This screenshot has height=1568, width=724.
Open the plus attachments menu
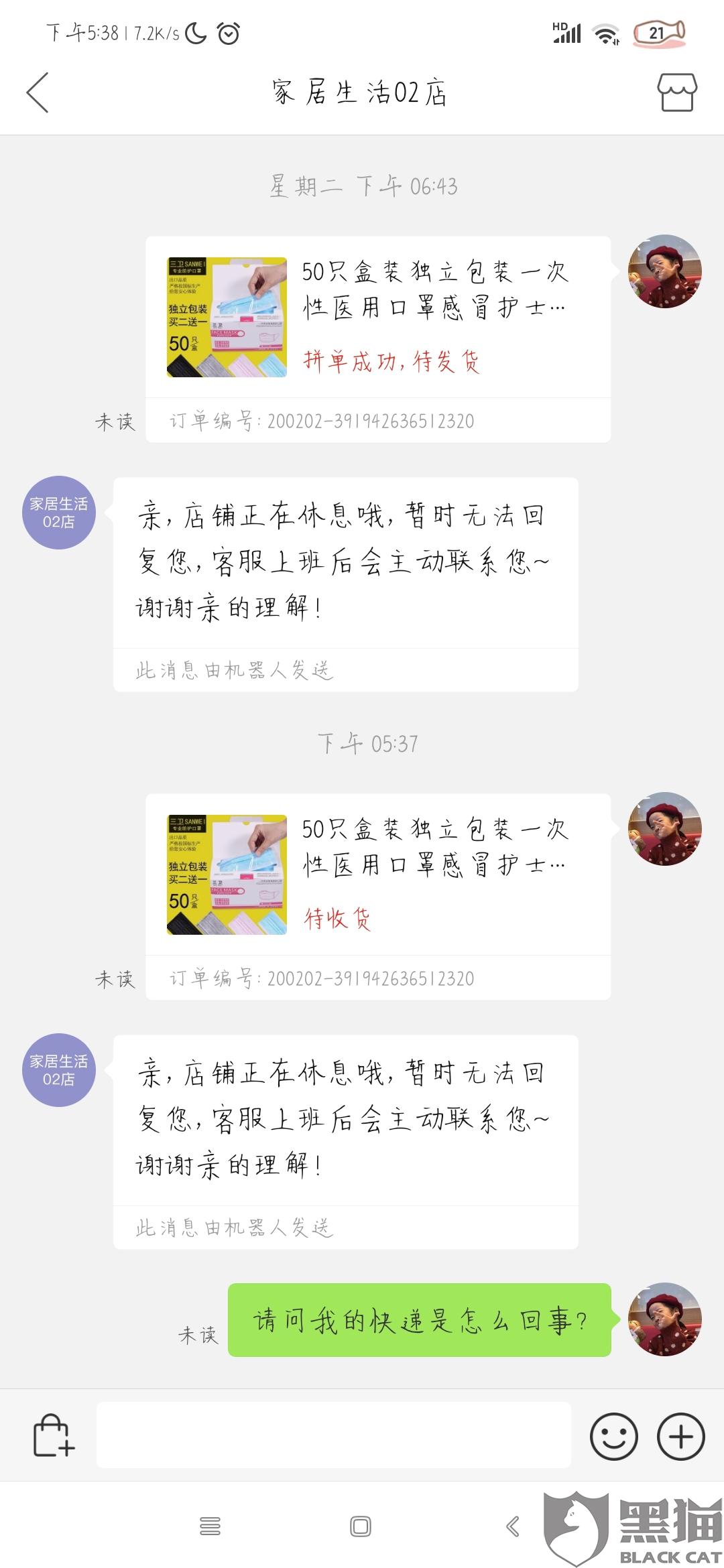pyautogui.click(x=681, y=1436)
